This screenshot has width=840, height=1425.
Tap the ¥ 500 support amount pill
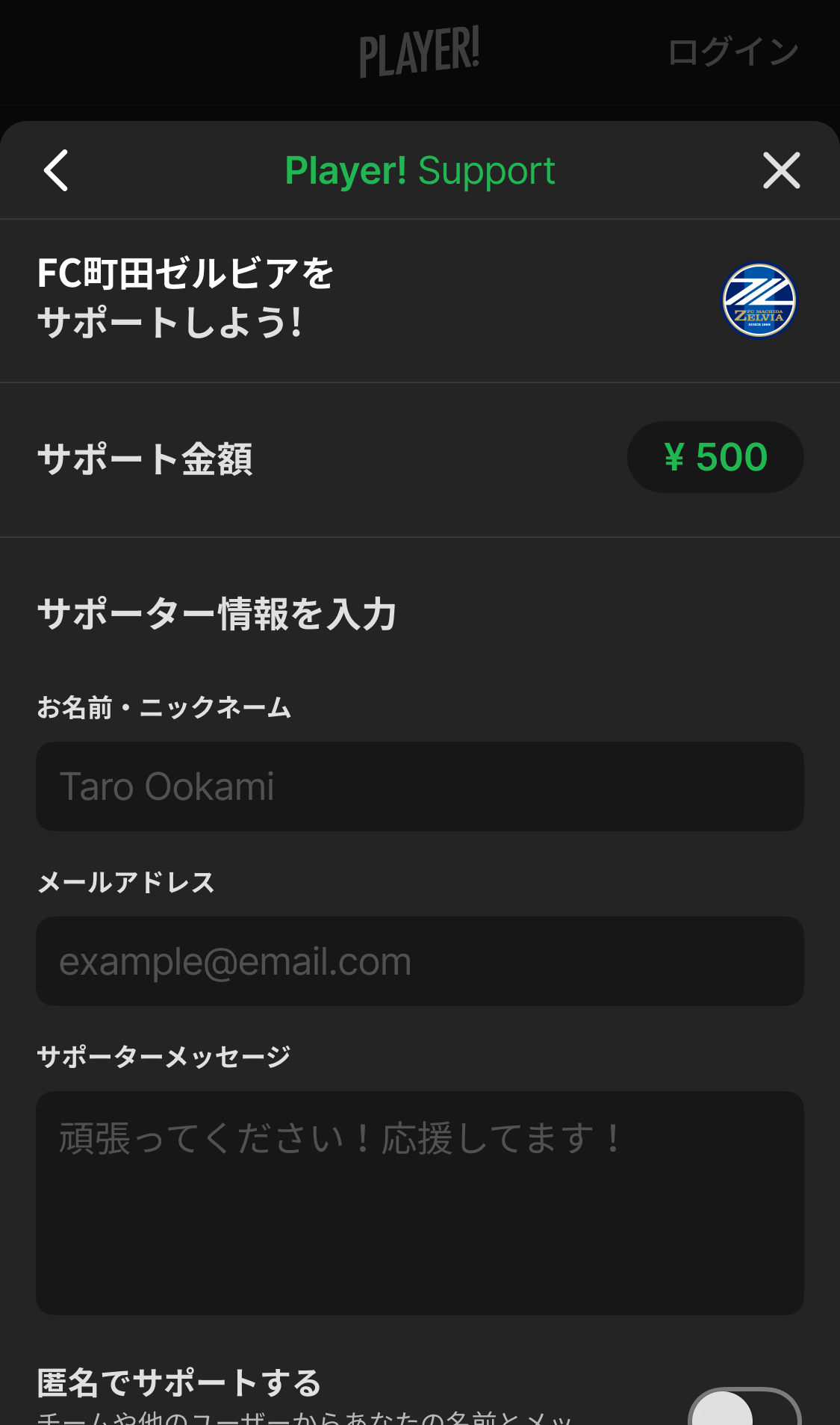coord(715,457)
